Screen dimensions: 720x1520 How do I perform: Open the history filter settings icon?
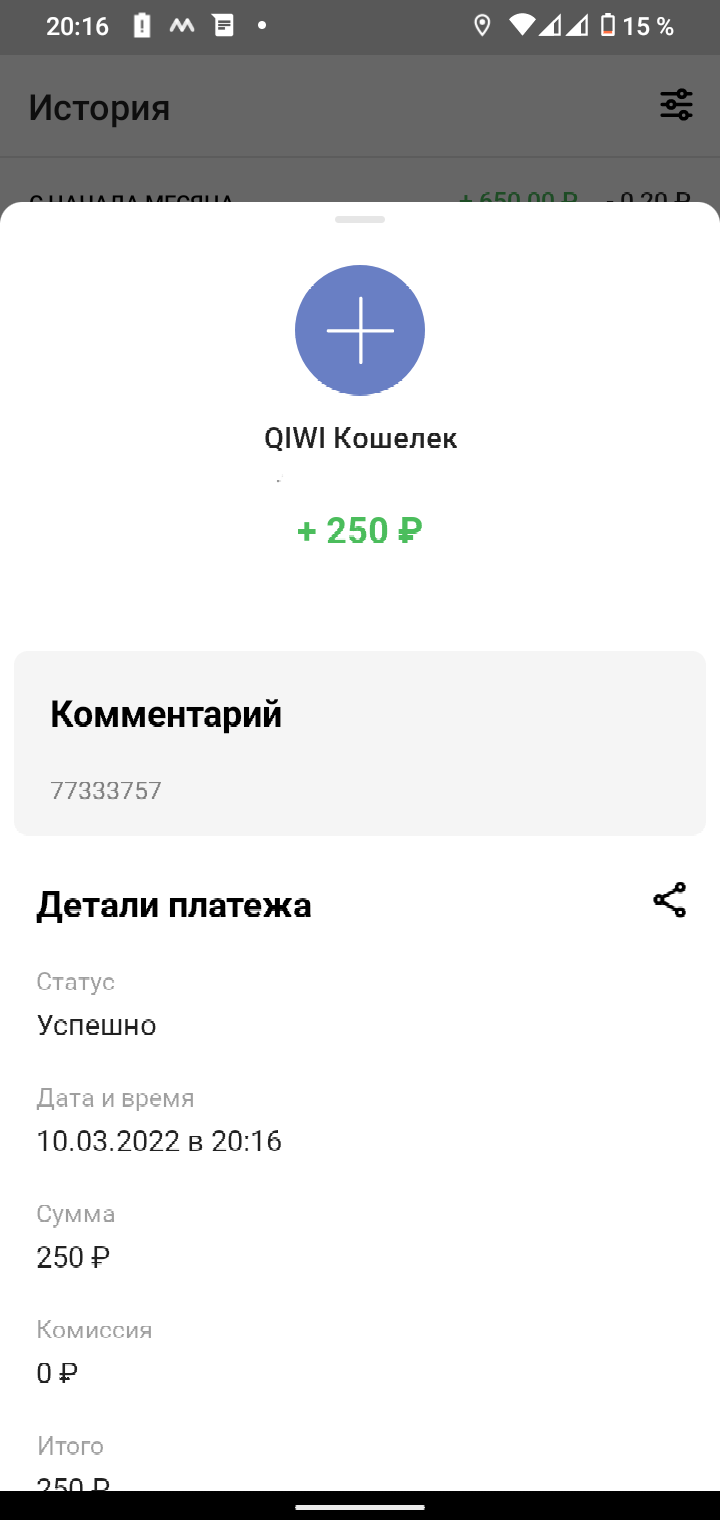pyautogui.click(x=676, y=105)
